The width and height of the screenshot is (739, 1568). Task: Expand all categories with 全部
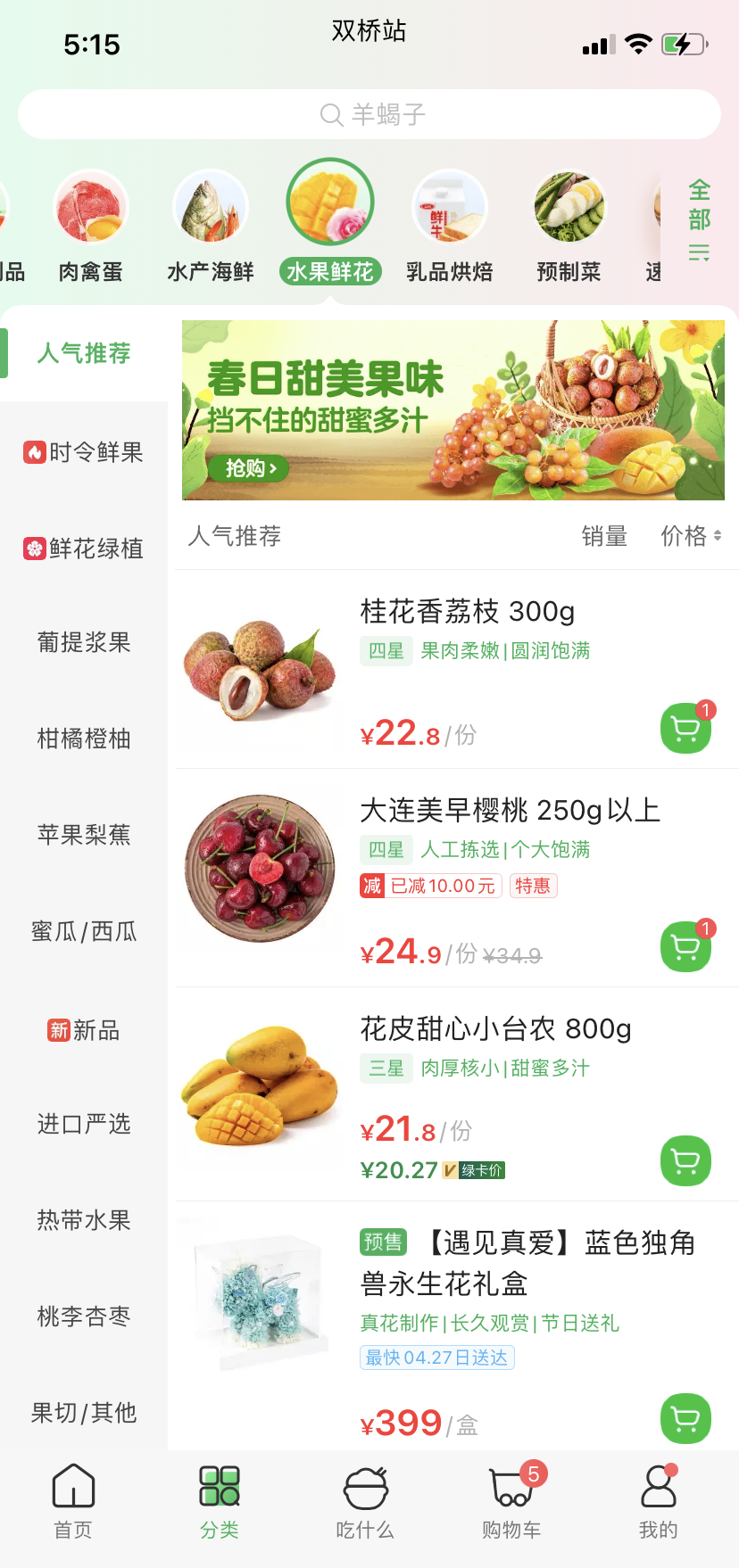(699, 219)
